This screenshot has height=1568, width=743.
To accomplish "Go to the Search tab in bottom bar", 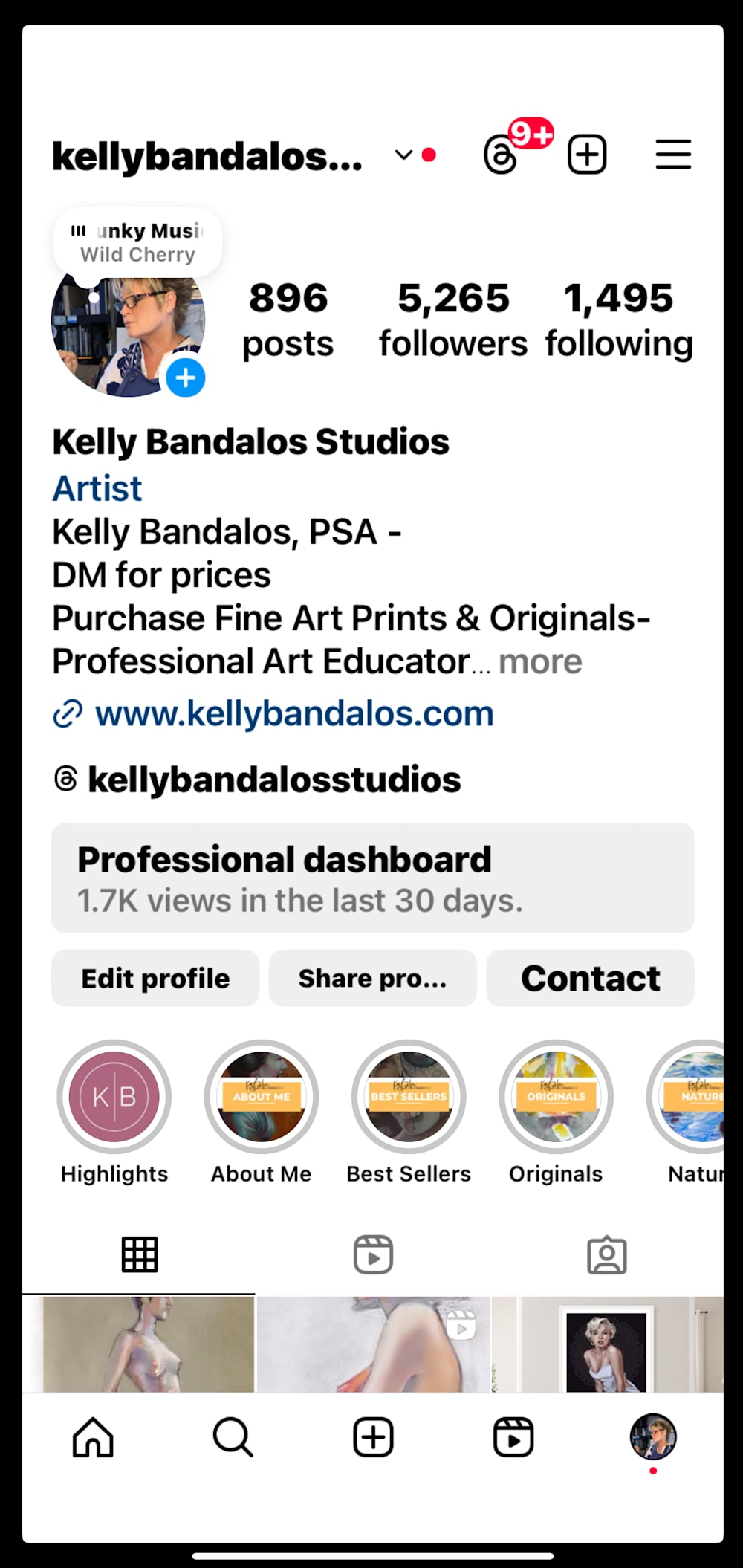I will point(233,1437).
